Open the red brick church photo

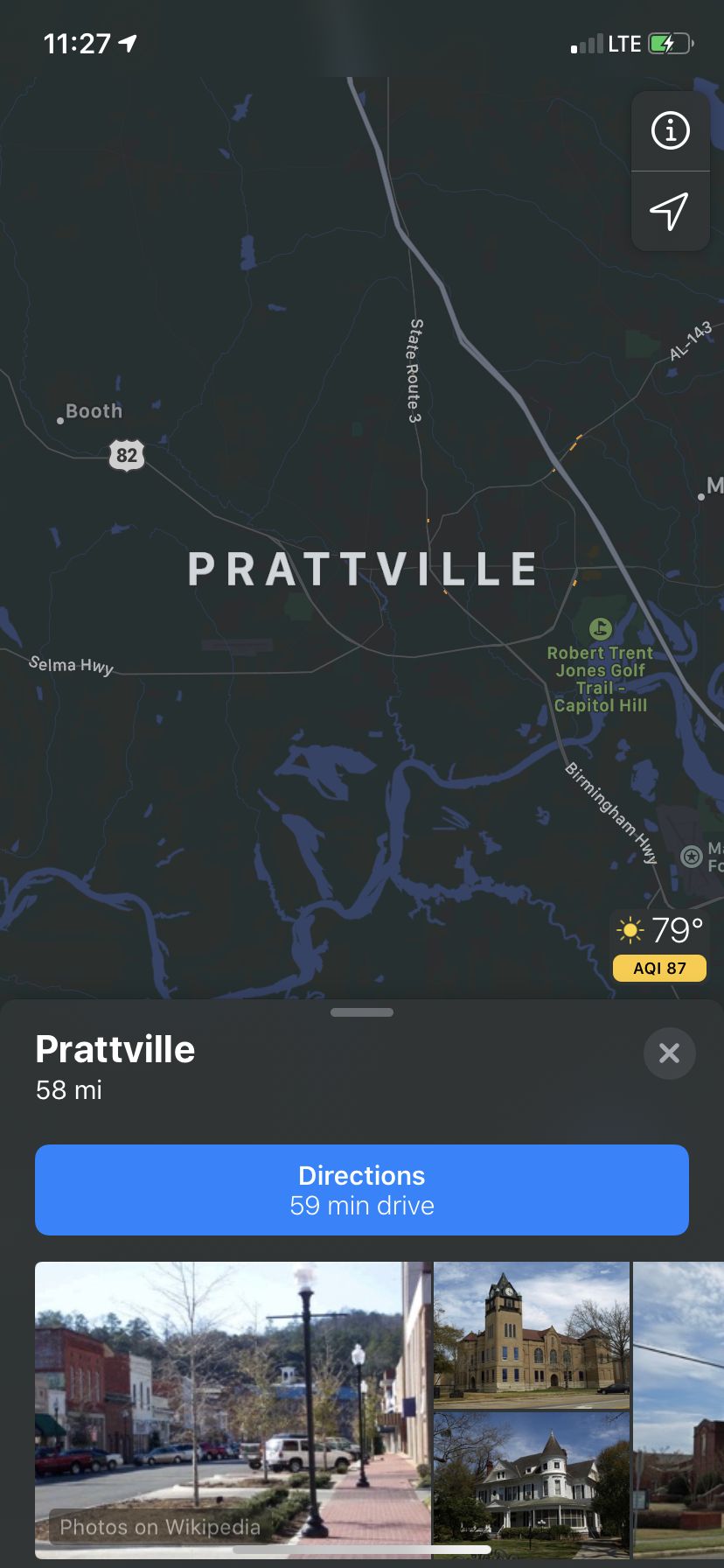(x=679, y=1410)
